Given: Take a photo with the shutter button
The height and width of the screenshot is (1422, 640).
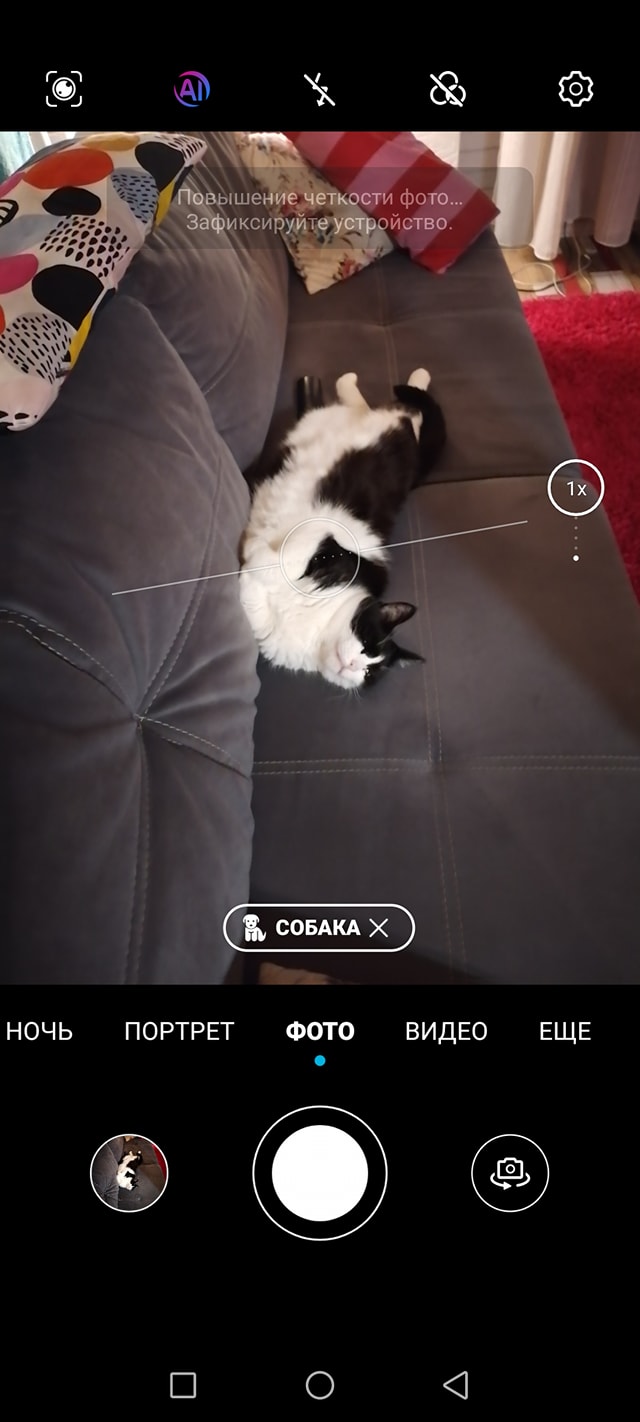Looking at the screenshot, I should pos(320,1173).
